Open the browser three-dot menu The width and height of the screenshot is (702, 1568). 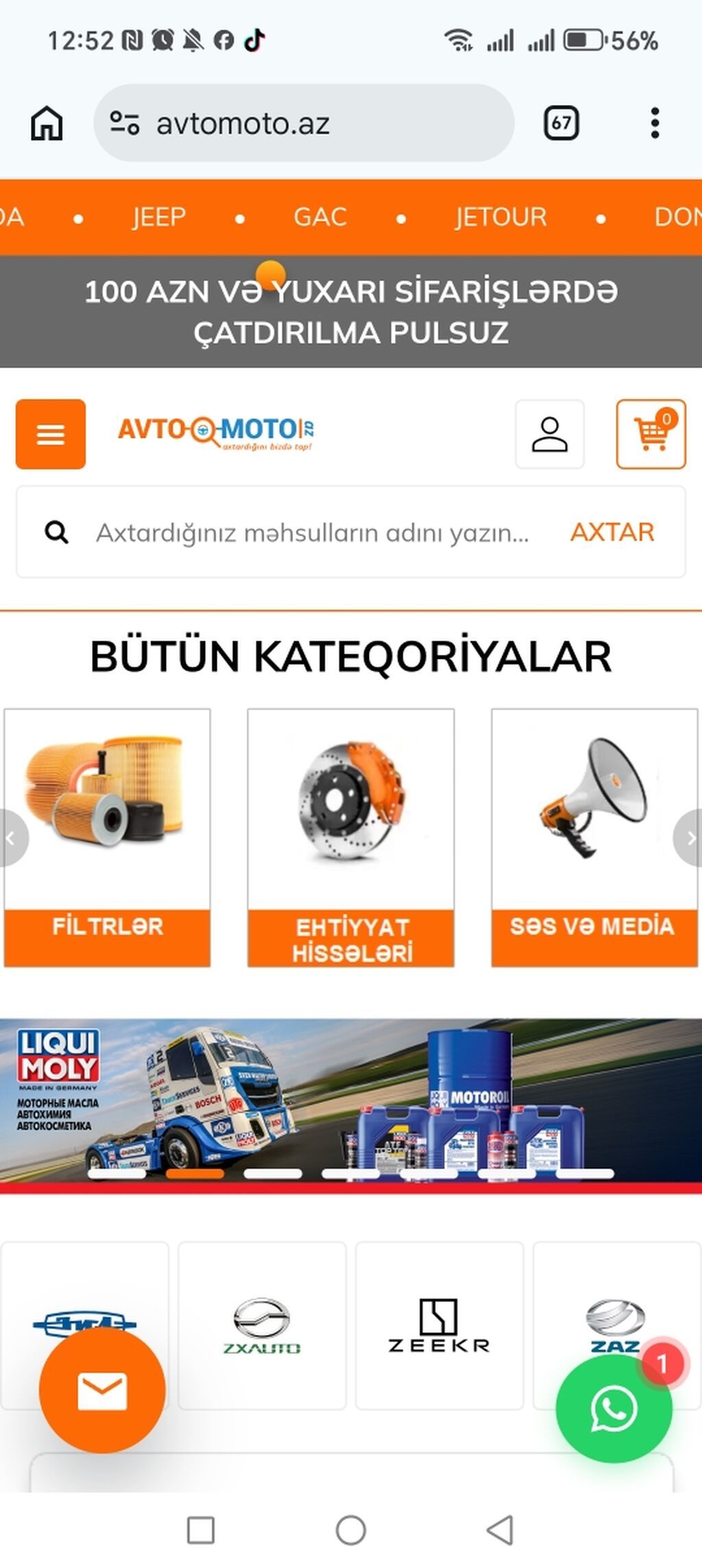pos(655,122)
